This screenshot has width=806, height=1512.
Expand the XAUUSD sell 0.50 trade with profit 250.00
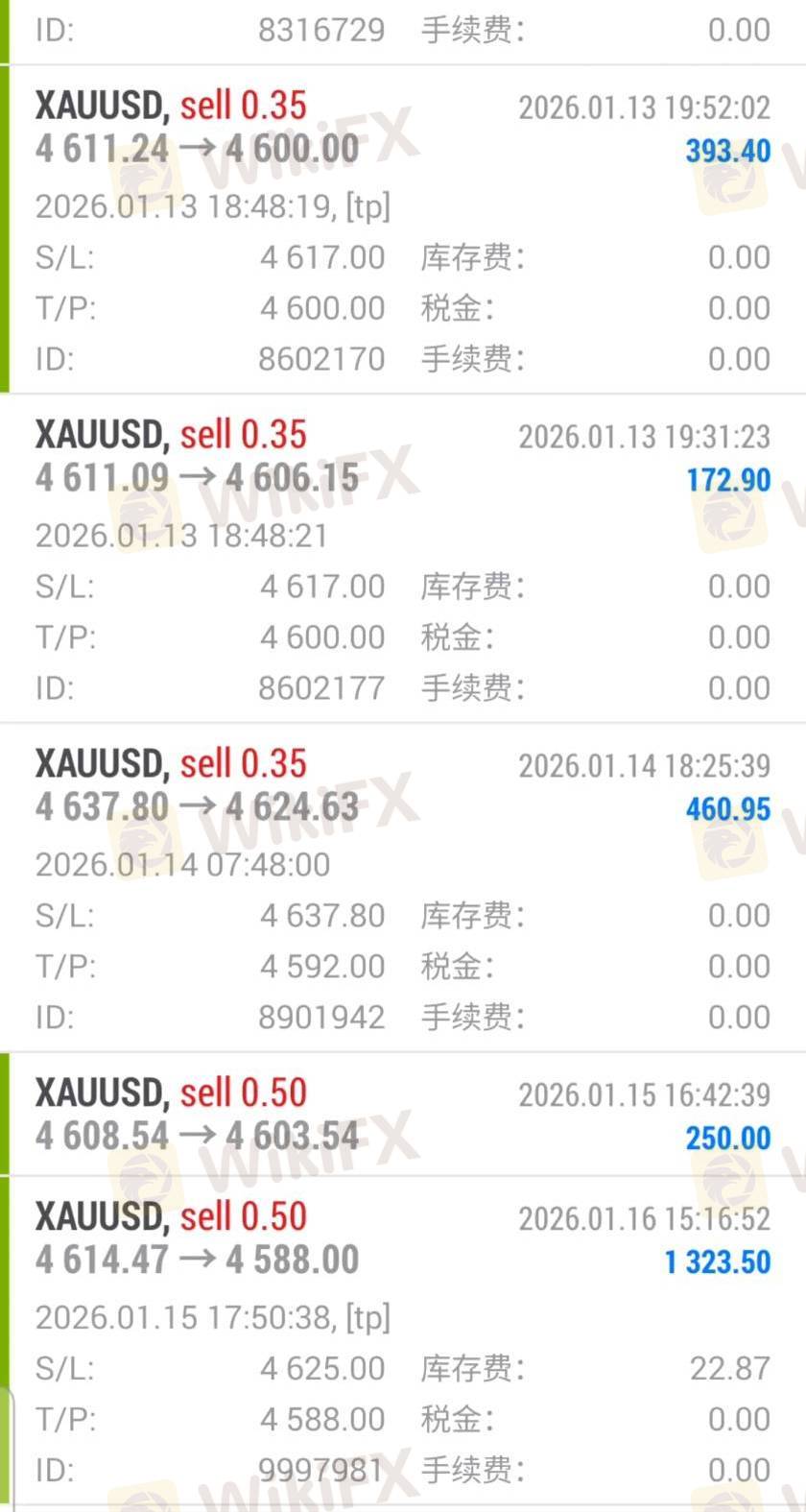click(x=403, y=1115)
